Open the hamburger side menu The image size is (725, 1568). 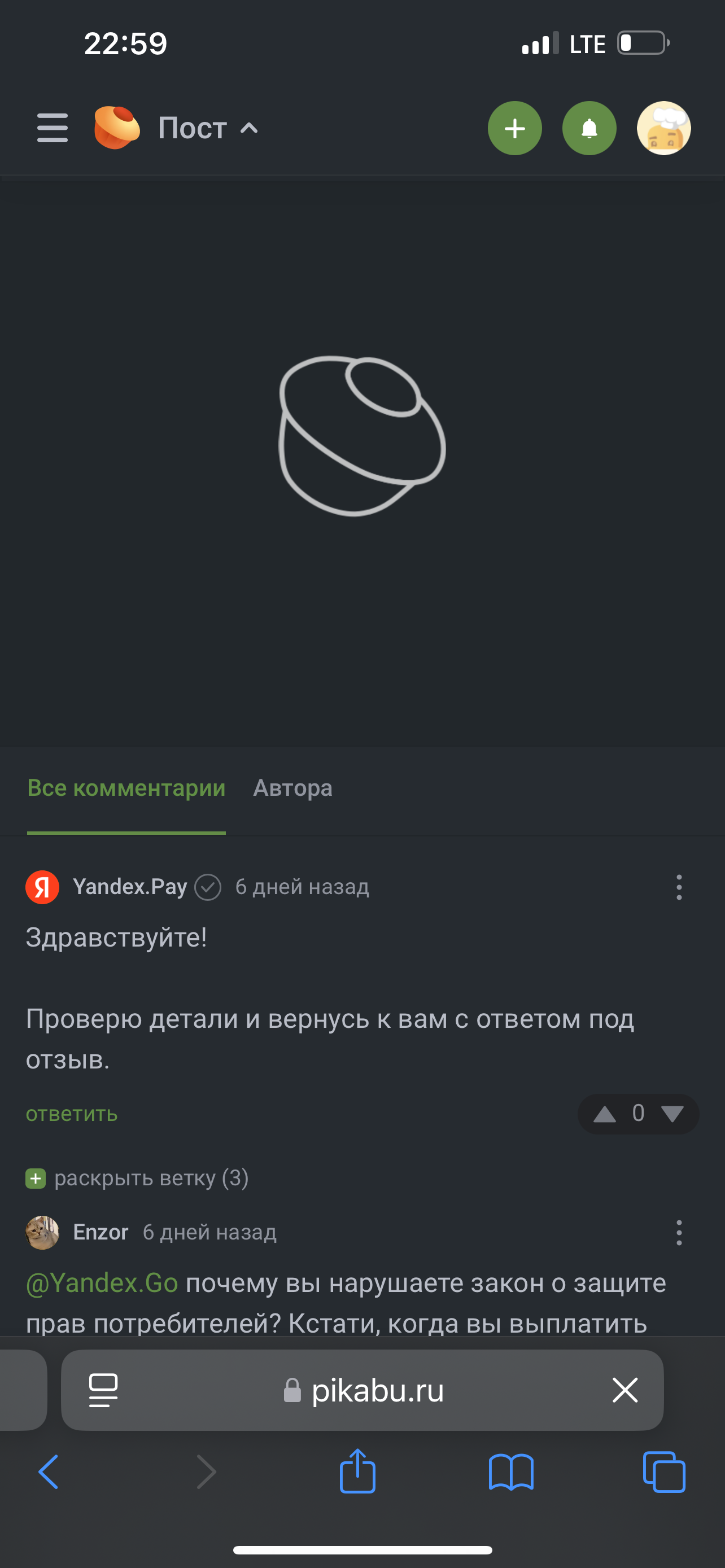53,128
